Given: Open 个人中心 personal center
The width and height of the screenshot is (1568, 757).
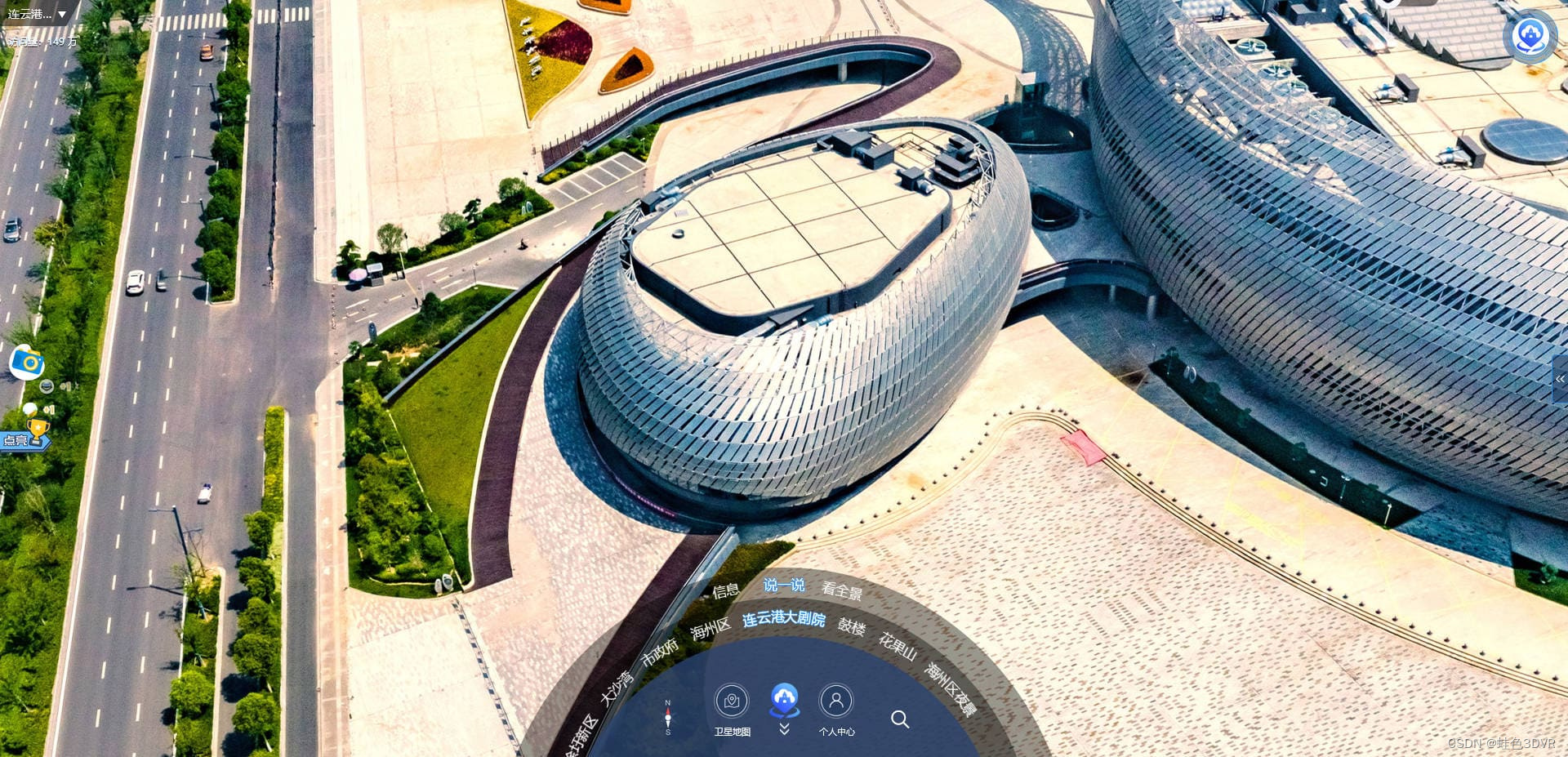Looking at the screenshot, I should 836,709.
